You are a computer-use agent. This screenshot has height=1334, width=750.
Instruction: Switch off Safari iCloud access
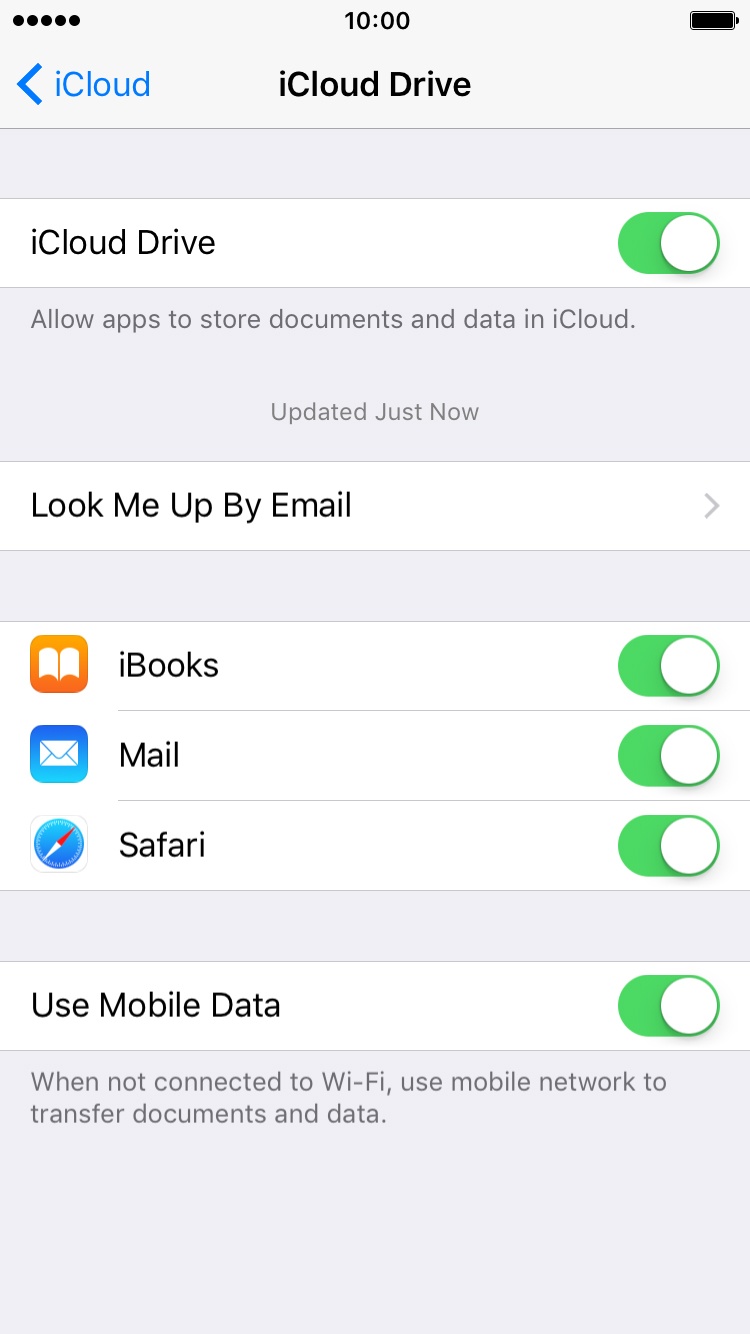[x=669, y=845]
